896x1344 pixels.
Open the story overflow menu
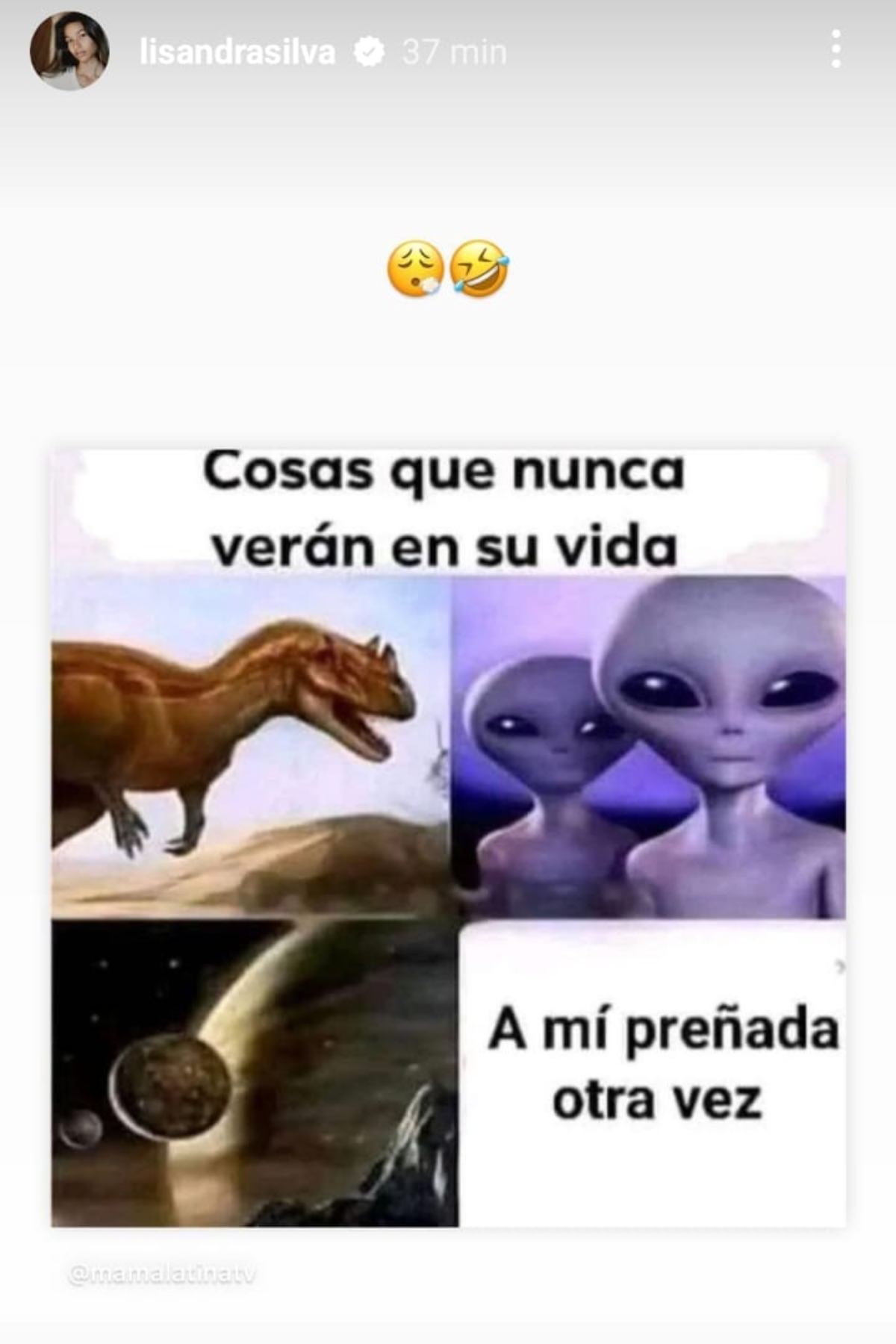point(836,50)
